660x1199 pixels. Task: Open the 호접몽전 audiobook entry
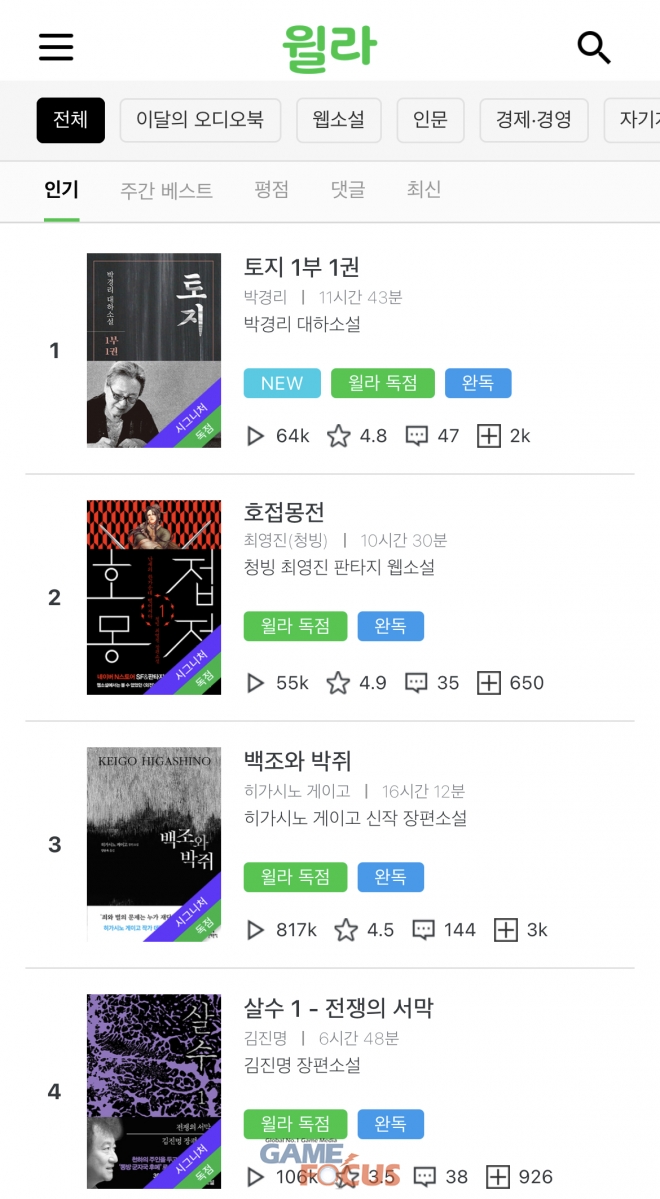pos(284,514)
